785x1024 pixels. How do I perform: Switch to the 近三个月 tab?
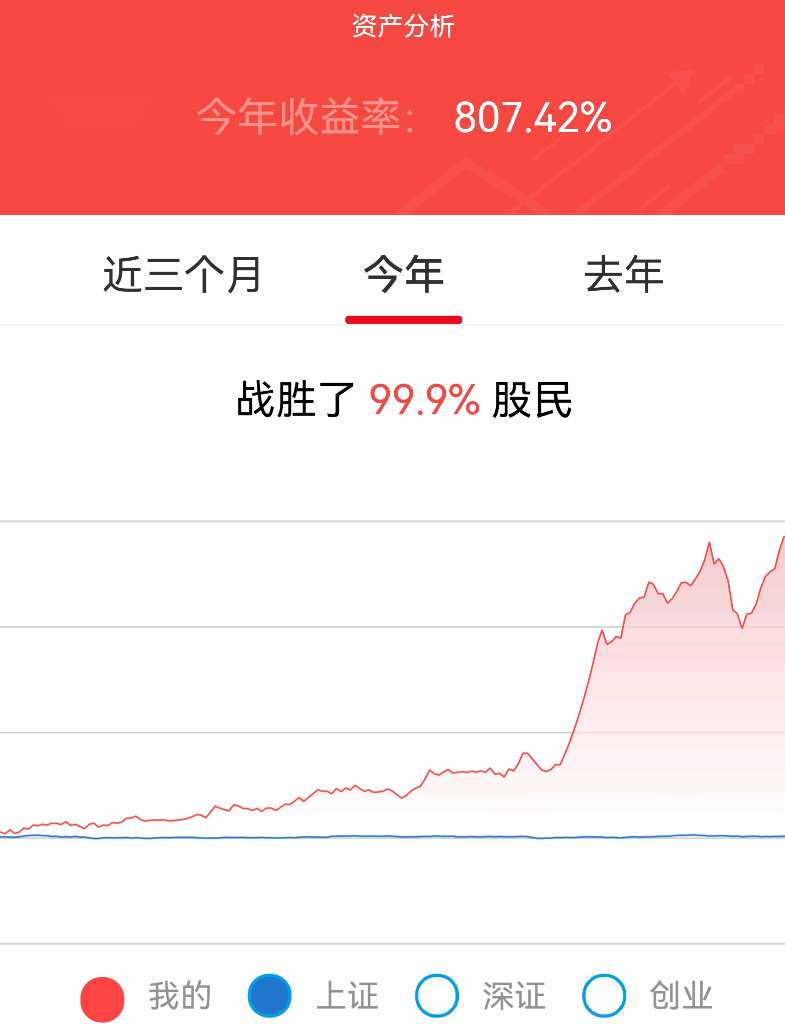pyautogui.click(x=182, y=274)
